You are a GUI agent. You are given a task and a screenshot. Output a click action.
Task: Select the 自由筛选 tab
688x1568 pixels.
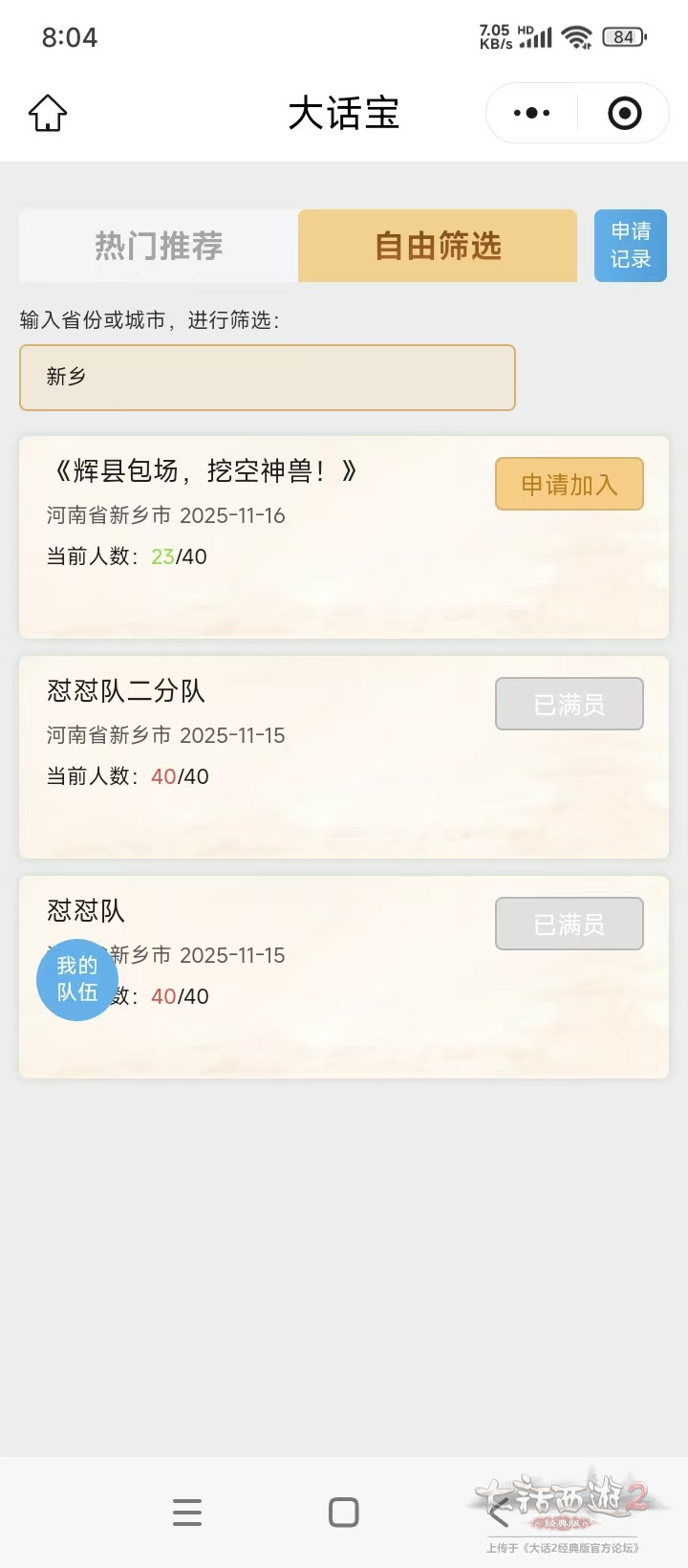[438, 247]
